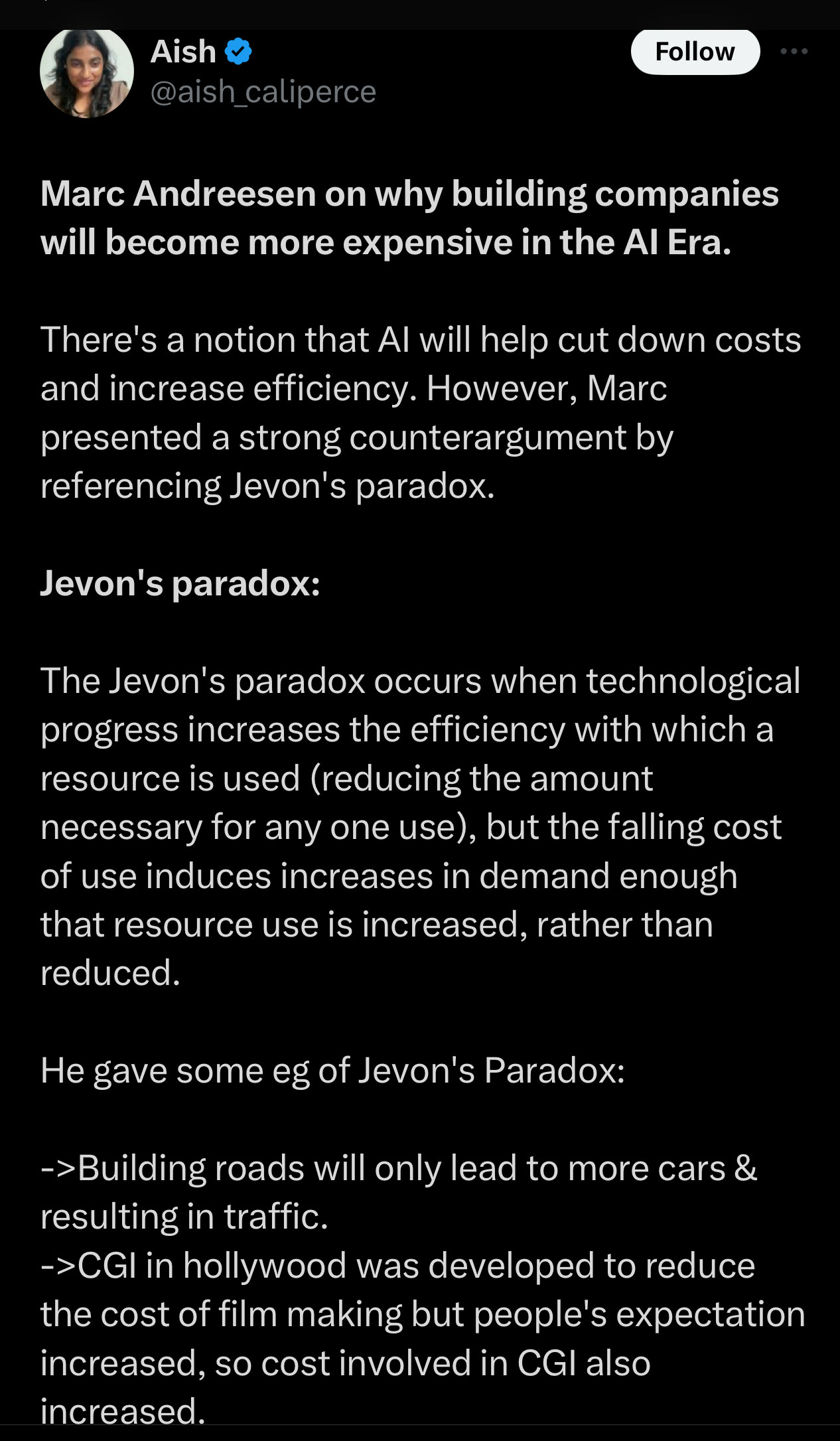The height and width of the screenshot is (1441, 840).
Task: Open the @aish_caliperce profile handle
Action: click(x=263, y=92)
